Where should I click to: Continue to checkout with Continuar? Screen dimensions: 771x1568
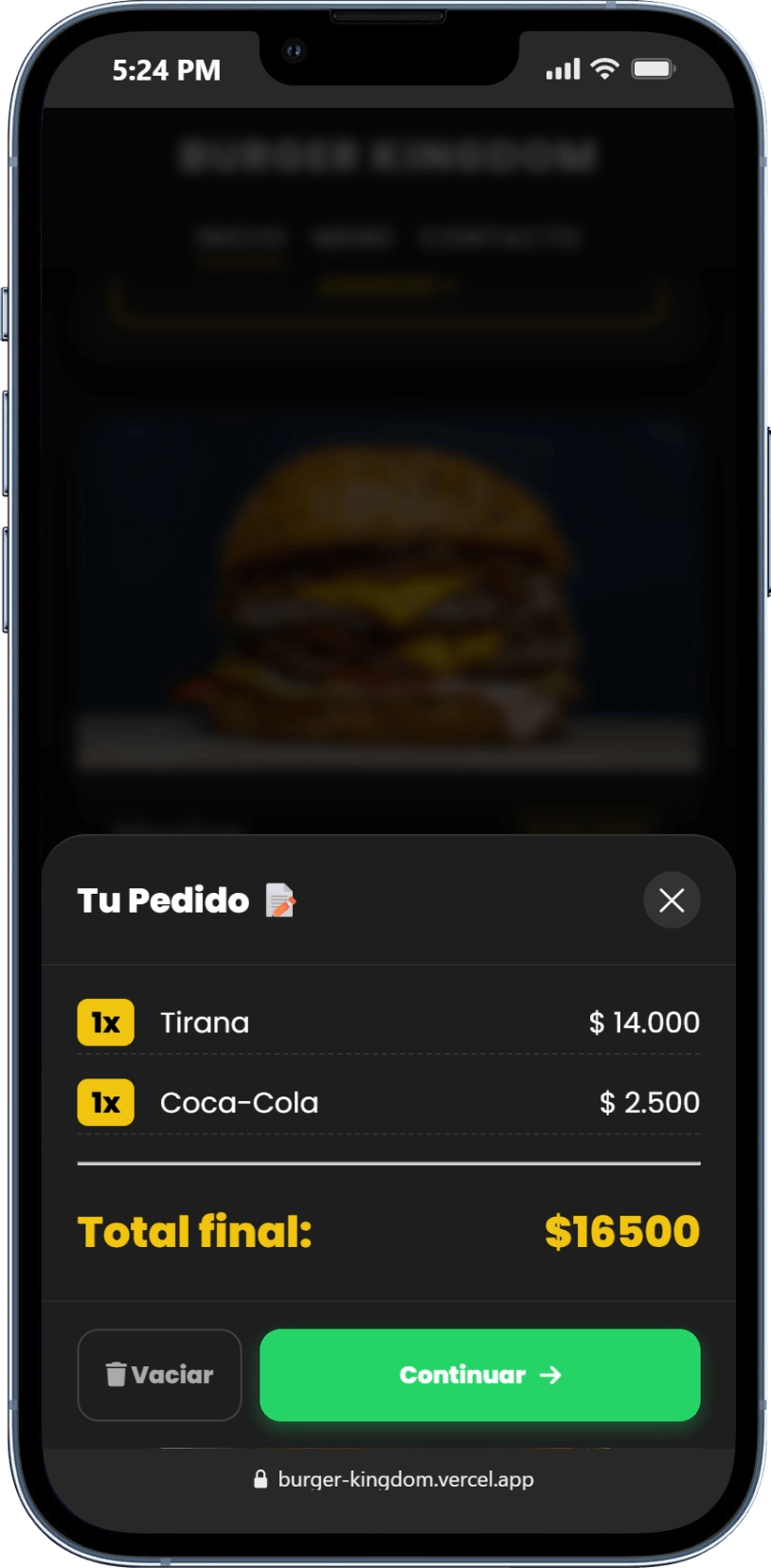pos(479,1375)
